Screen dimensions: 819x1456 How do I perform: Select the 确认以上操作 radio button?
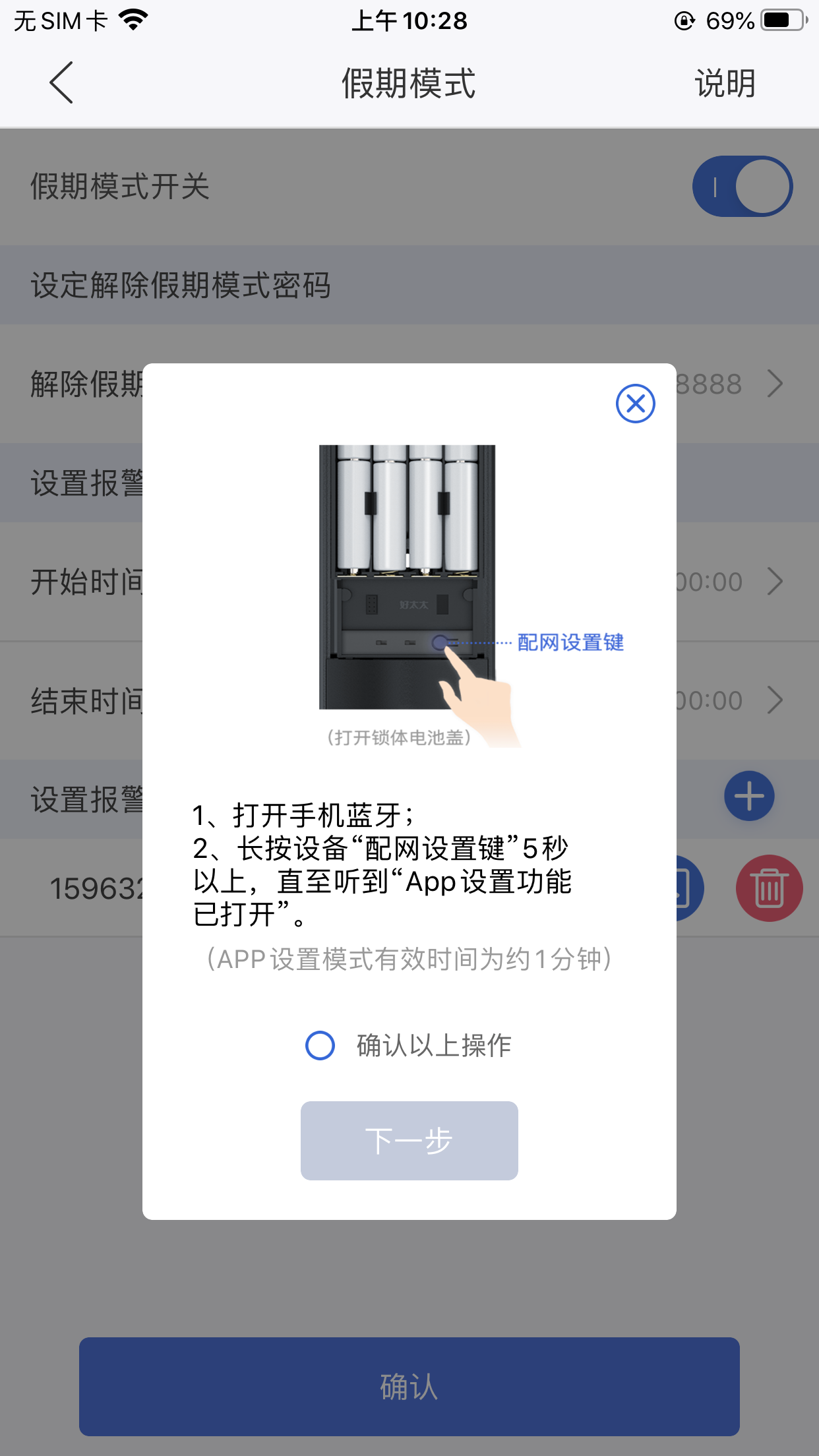click(x=320, y=1045)
